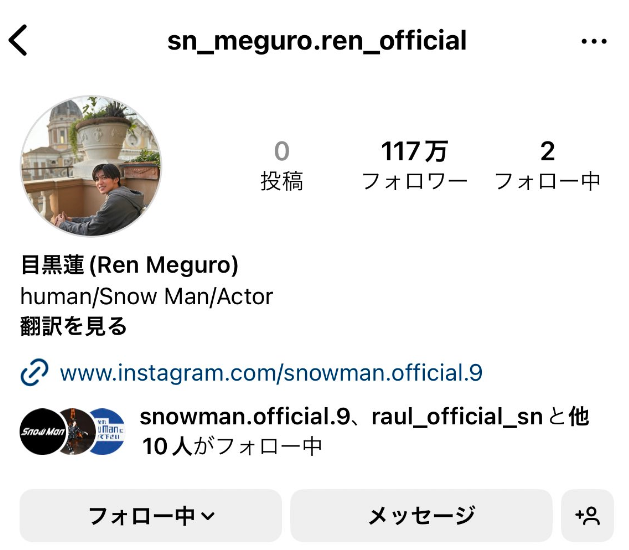Tap 翻訳を見る to translate the bio

click(74, 326)
